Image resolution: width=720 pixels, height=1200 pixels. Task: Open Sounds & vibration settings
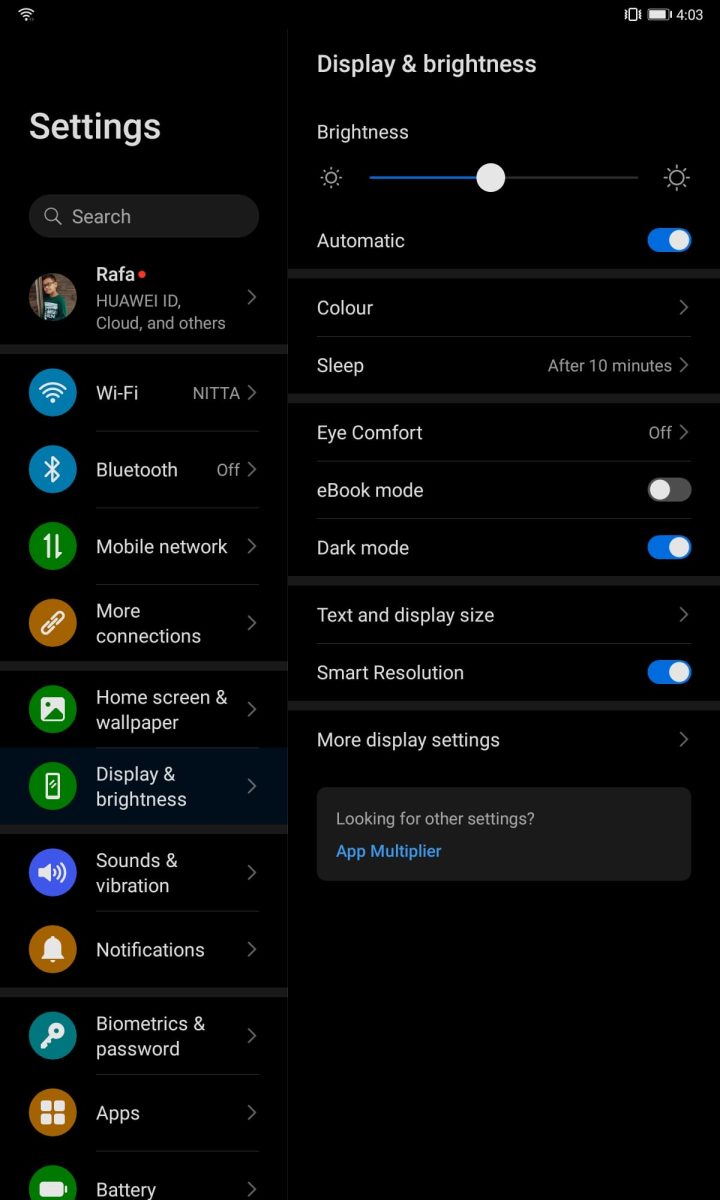point(144,872)
